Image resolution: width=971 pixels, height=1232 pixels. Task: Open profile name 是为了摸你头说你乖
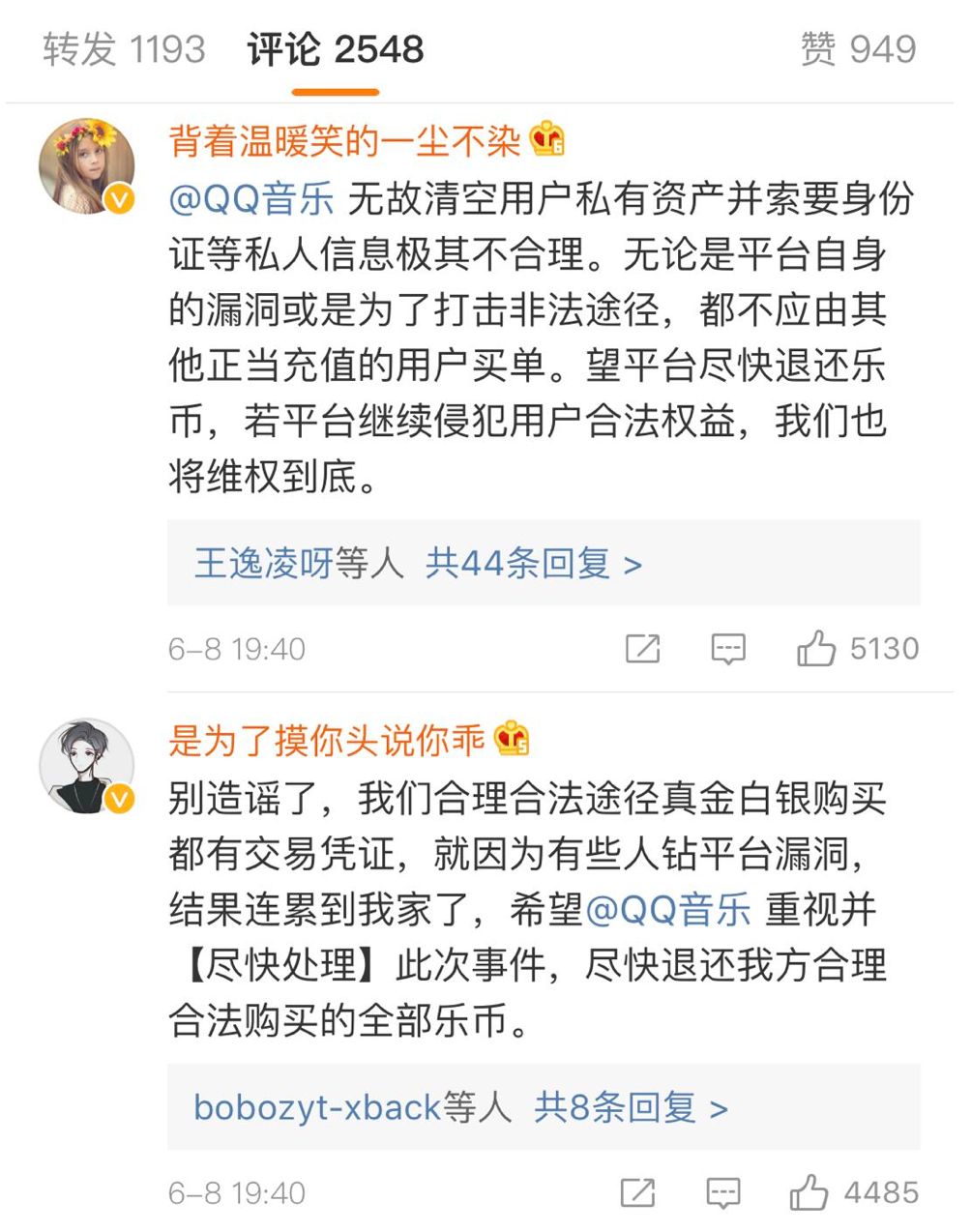[326, 741]
